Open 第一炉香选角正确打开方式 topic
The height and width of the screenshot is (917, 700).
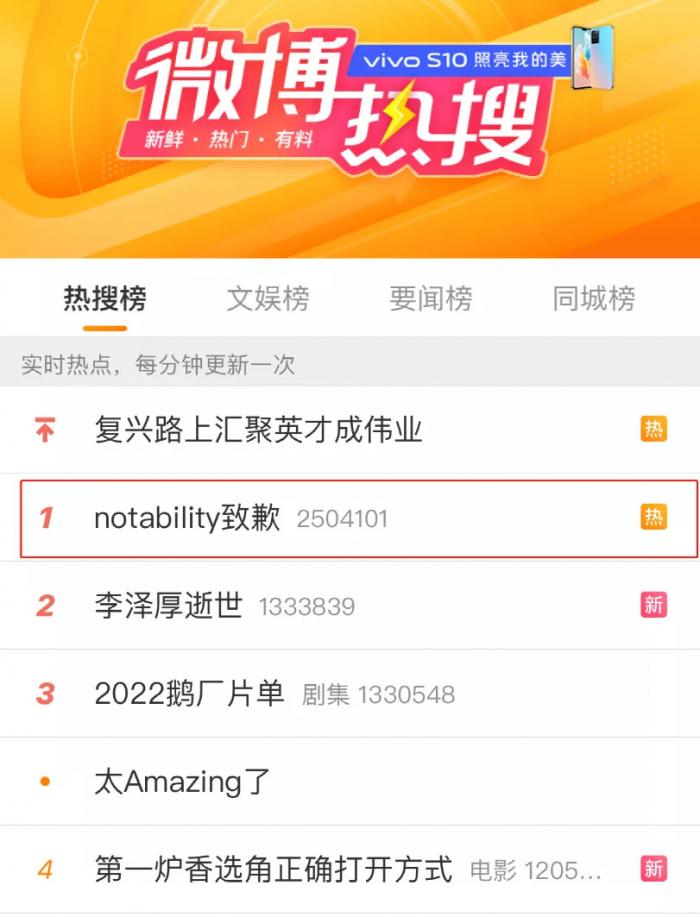[x=273, y=869]
